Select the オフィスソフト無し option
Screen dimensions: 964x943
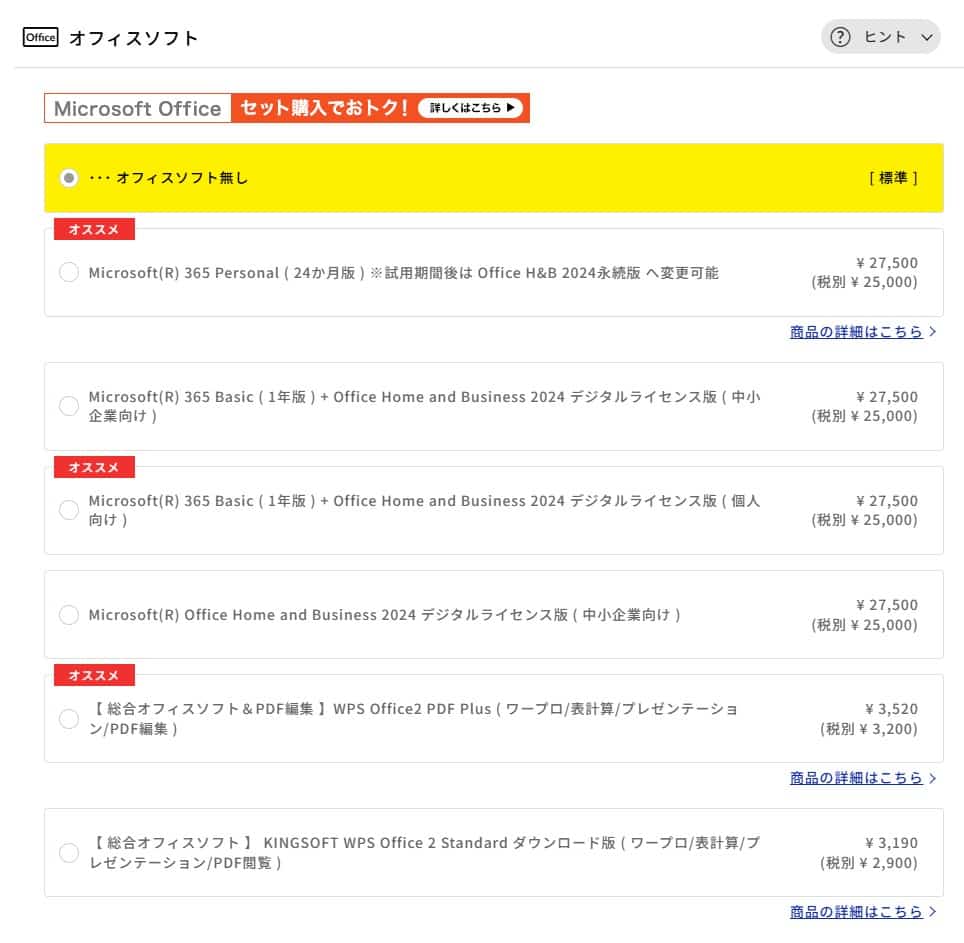tap(69, 178)
